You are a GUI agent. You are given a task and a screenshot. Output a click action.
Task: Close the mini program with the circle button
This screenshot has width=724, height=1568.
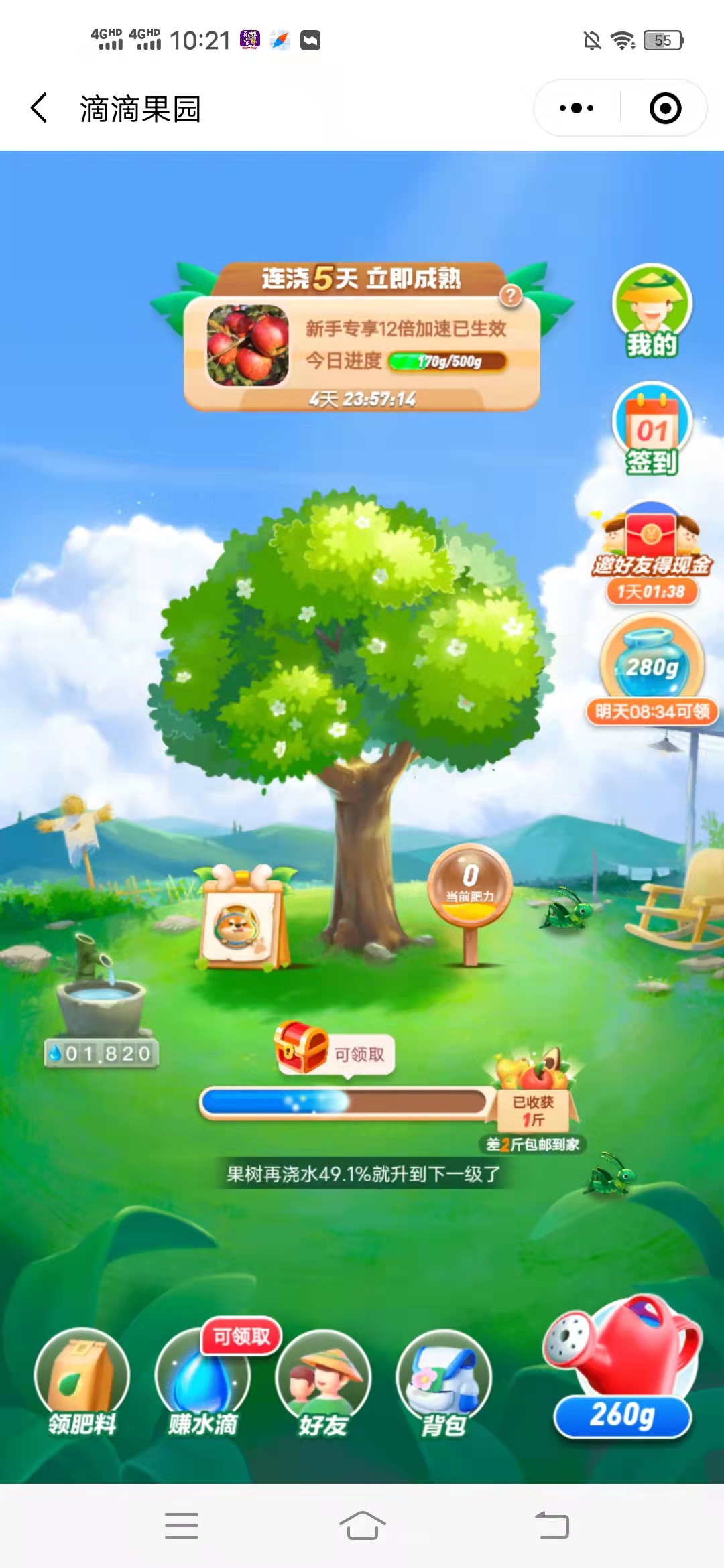665,108
